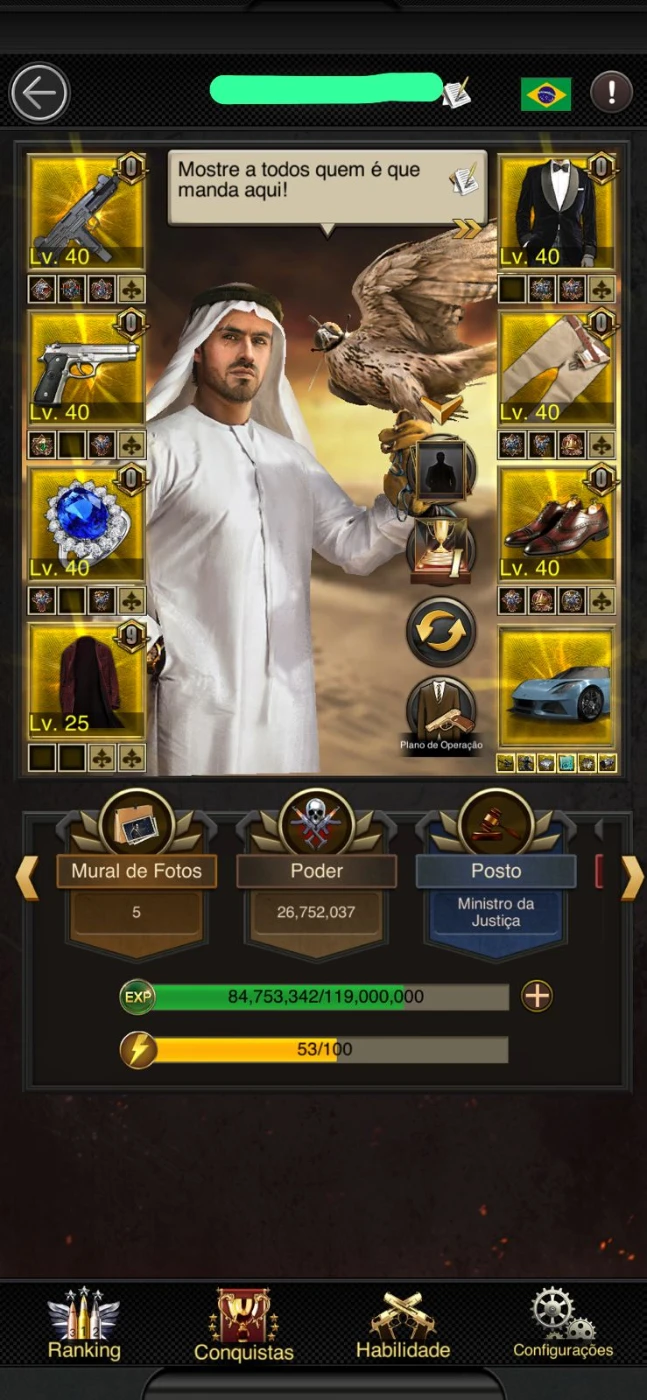Tap the gold refresh arrows button

coord(441,631)
